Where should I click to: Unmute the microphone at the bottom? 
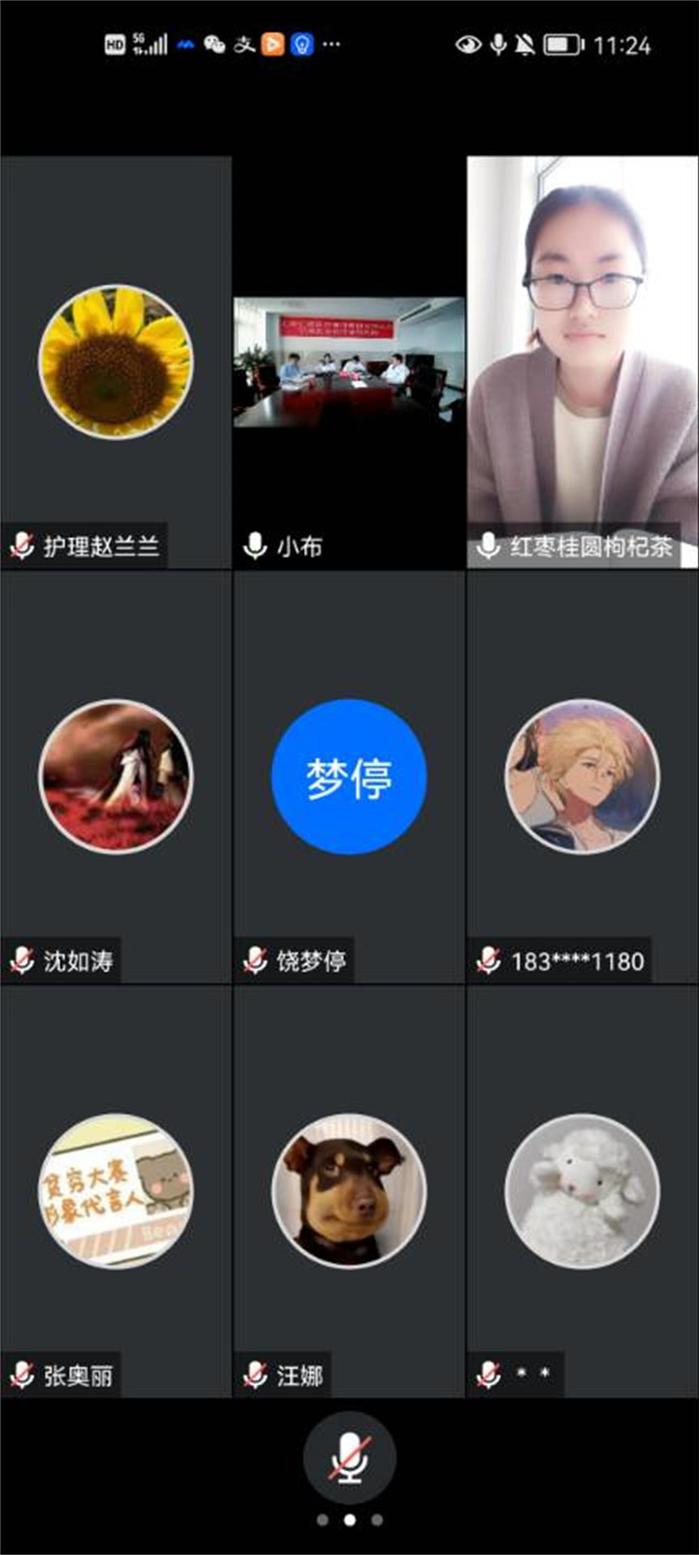tap(349, 1457)
